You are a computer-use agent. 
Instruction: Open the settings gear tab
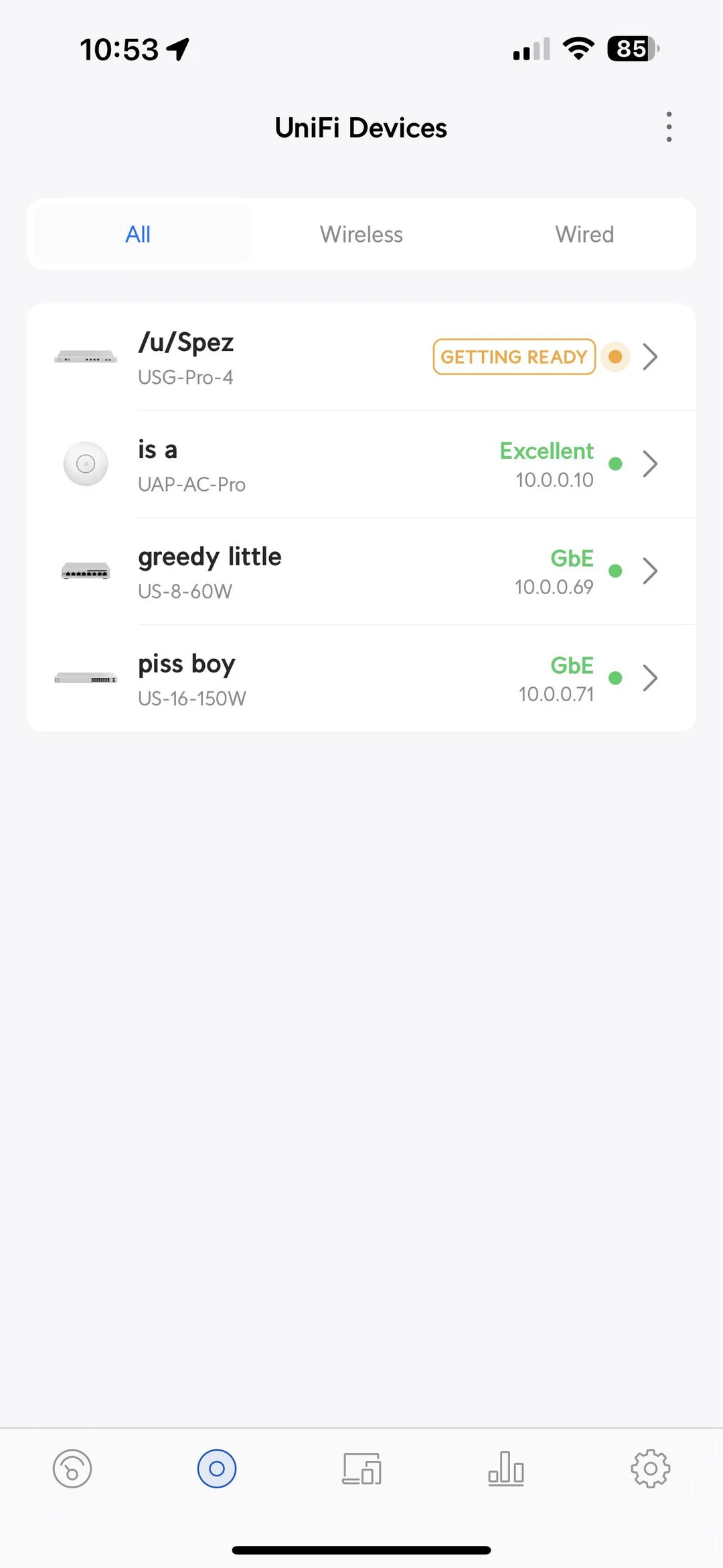[x=651, y=1469]
